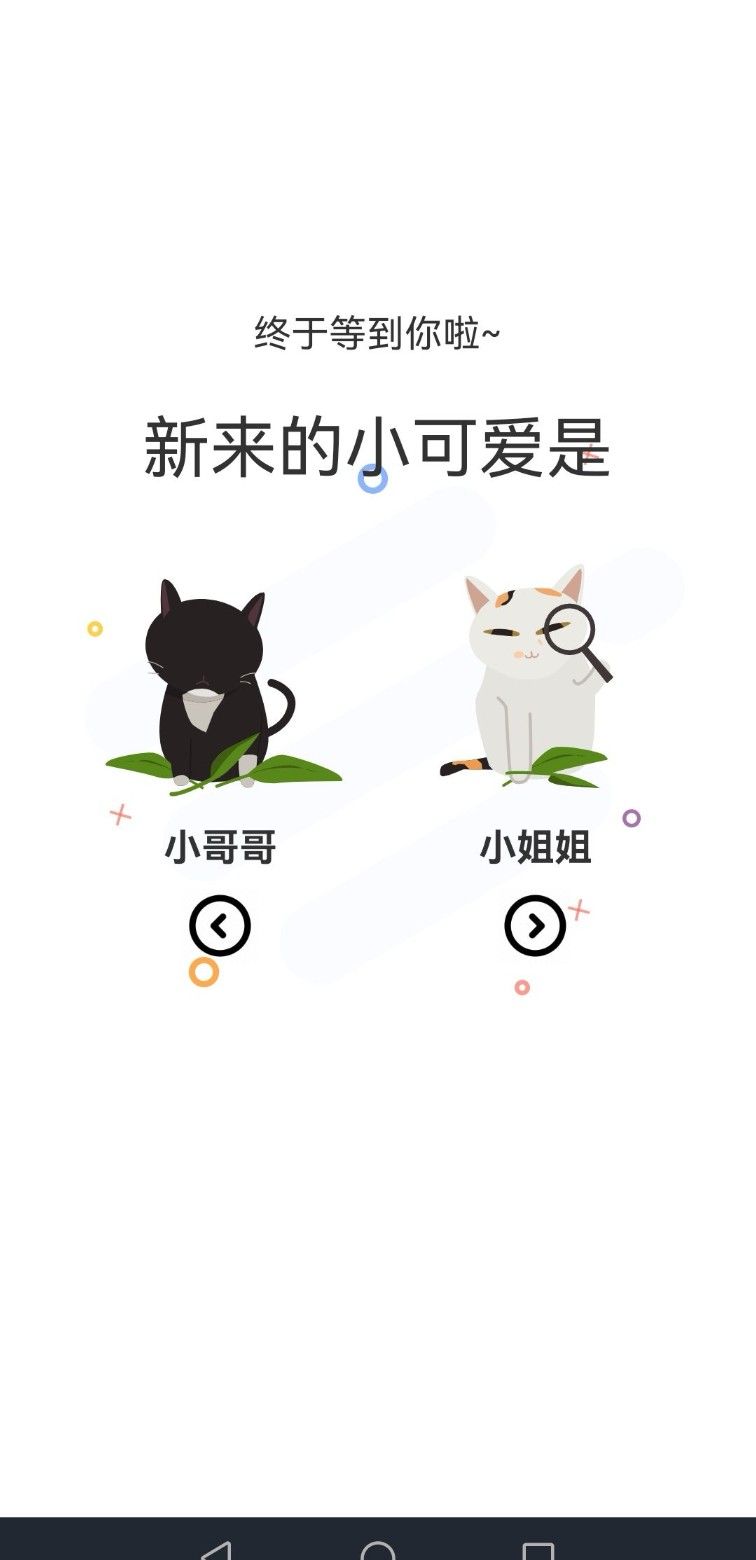Select the white cat with magnifying glass
This screenshot has width=756, height=1560.
tap(530, 670)
